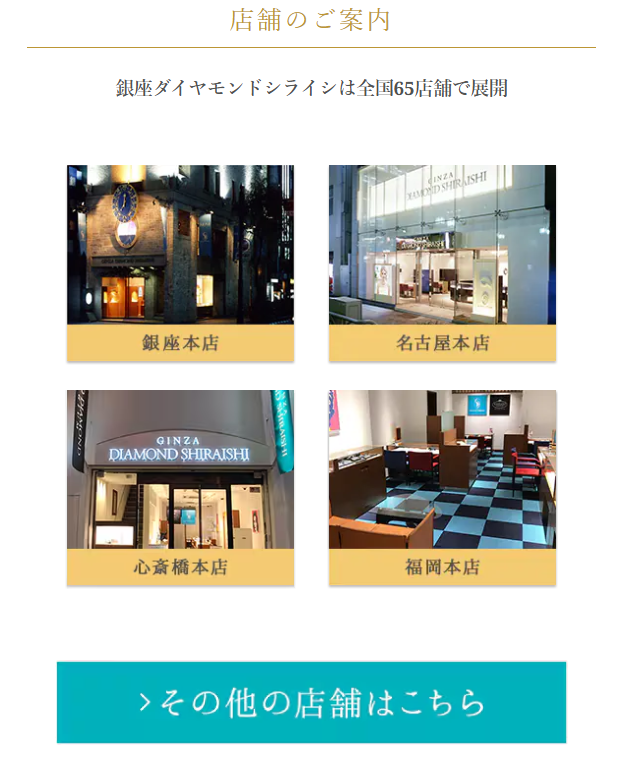Tap the その他の店舗はこちら button
622x770 pixels.
[x=311, y=702]
